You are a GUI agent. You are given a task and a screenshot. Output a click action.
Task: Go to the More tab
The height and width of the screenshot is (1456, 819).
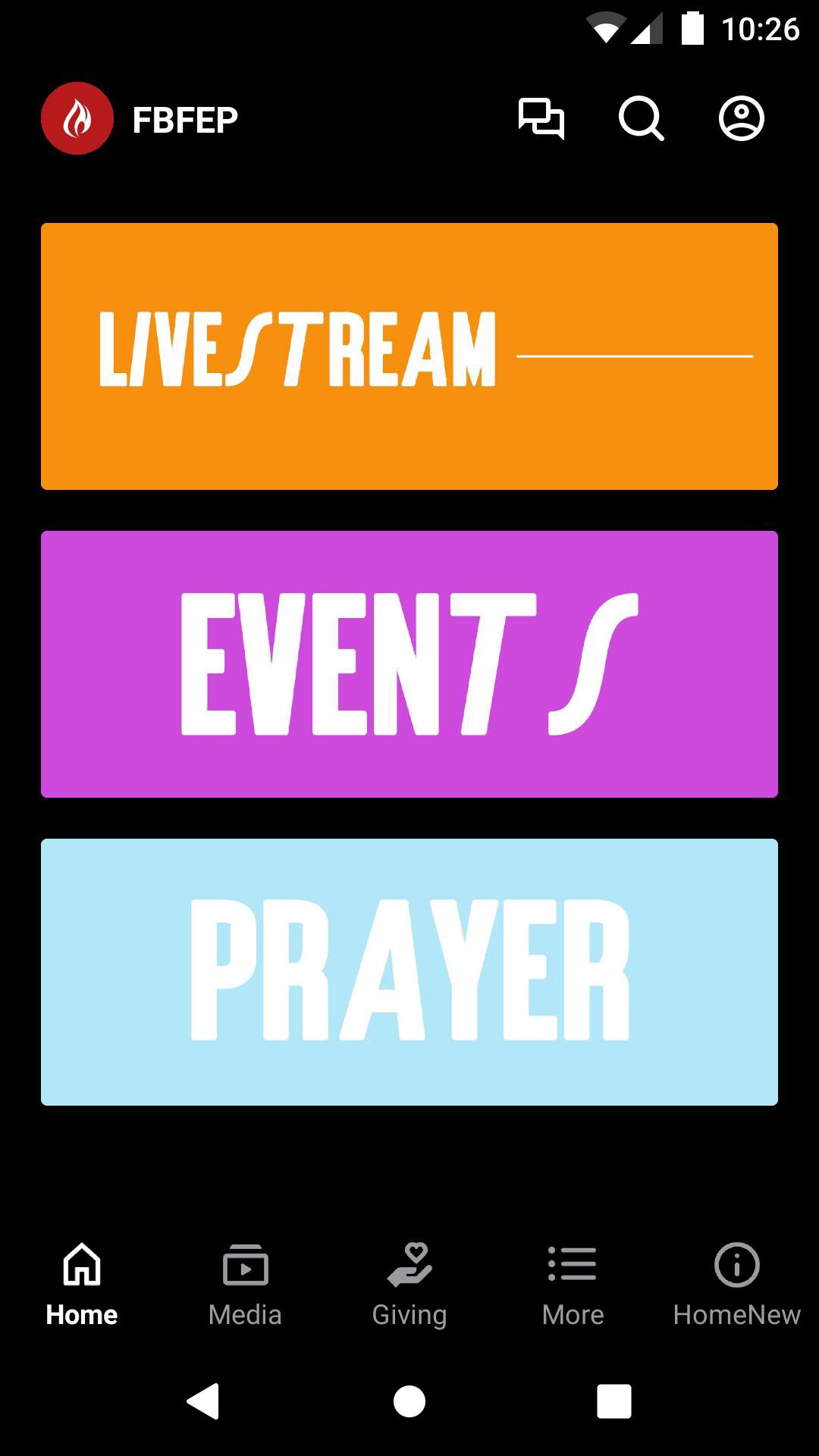573,1285
